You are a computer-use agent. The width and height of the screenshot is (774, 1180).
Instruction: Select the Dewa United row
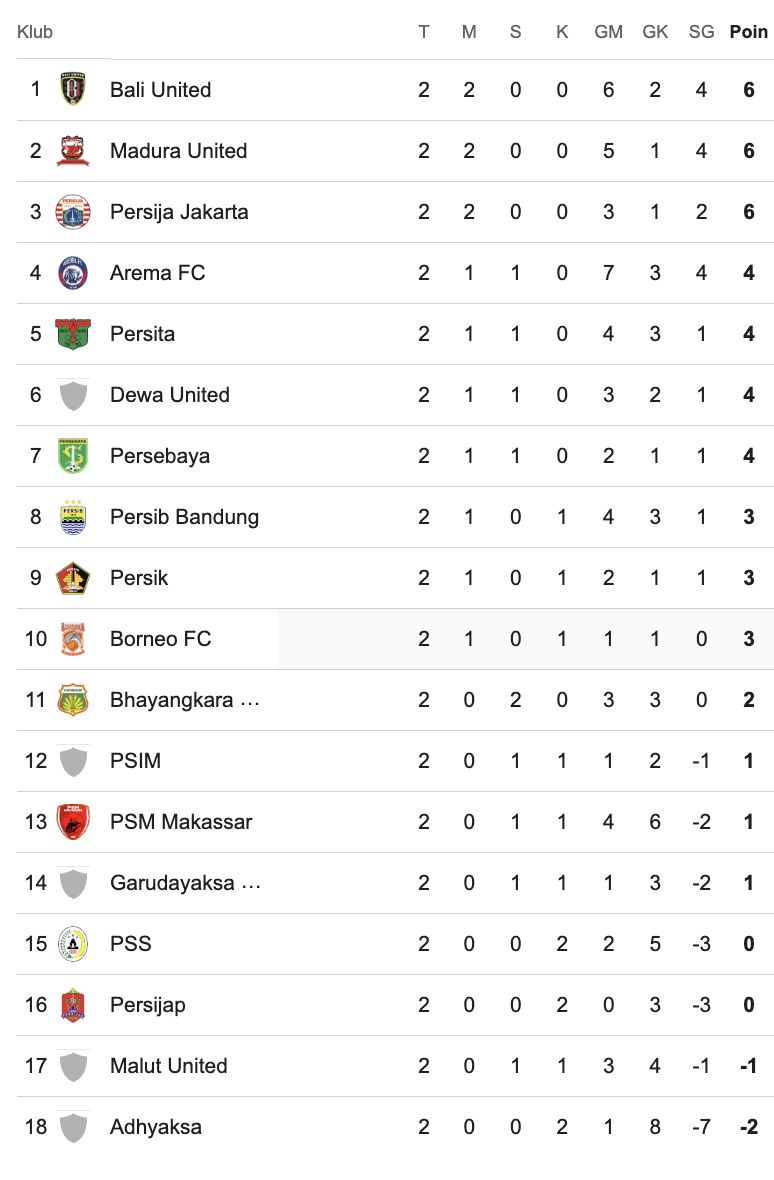[x=395, y=395]
